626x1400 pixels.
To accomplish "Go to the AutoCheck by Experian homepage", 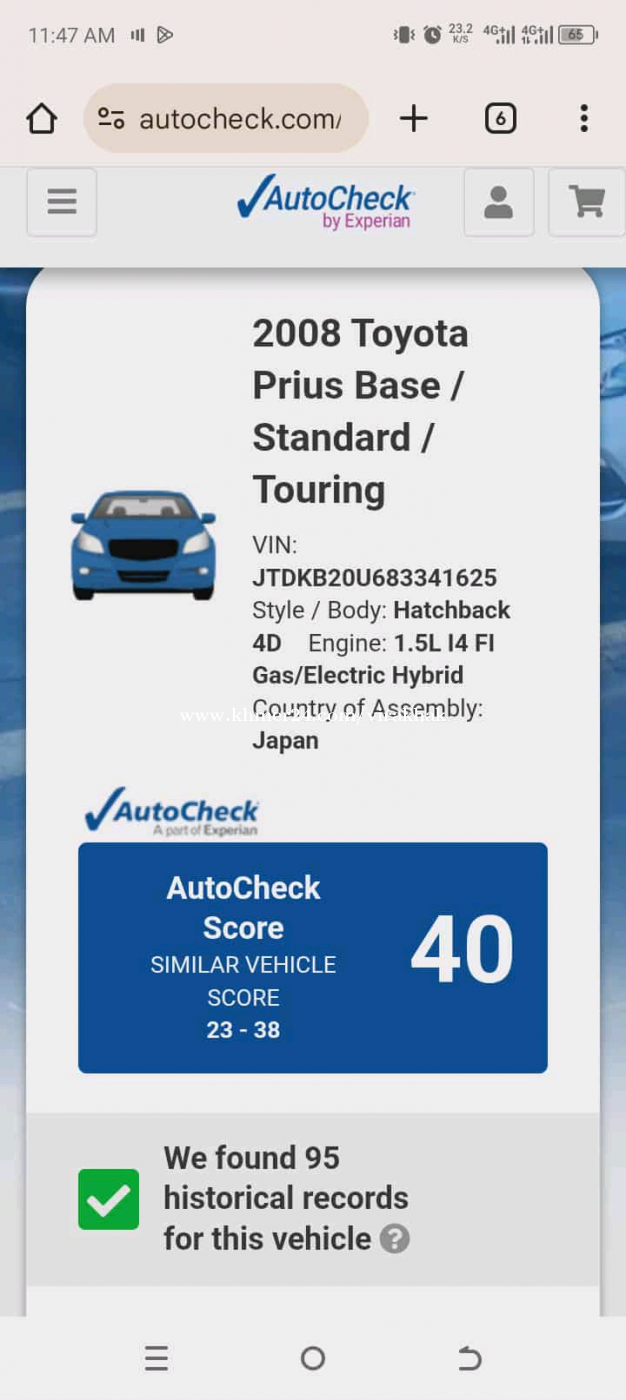I will [x=326, y=202].
